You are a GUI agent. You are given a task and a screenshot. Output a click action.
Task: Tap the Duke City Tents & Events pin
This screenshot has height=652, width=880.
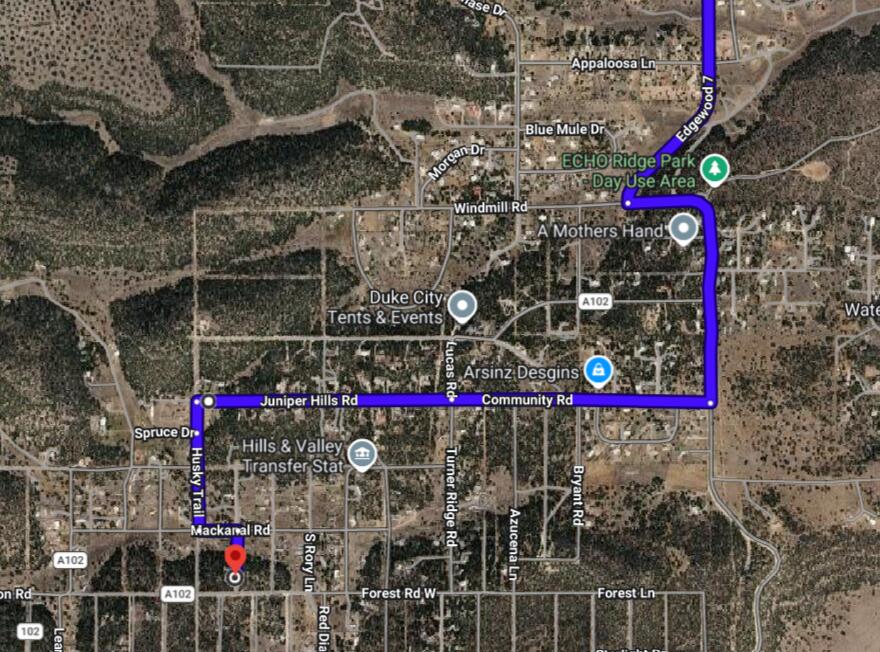click(x=461, y=305)
